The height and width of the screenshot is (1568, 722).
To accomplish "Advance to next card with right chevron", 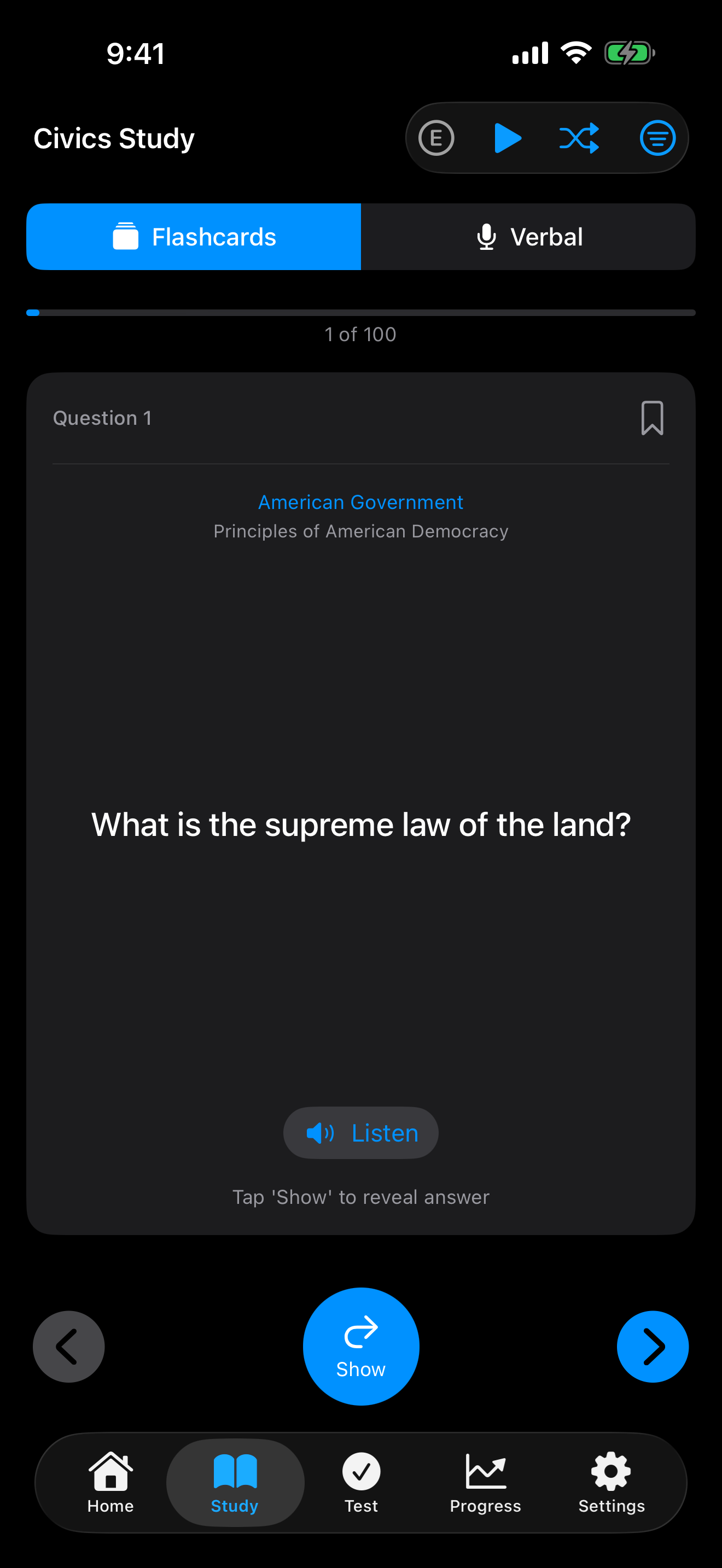I will (653, 1347).
